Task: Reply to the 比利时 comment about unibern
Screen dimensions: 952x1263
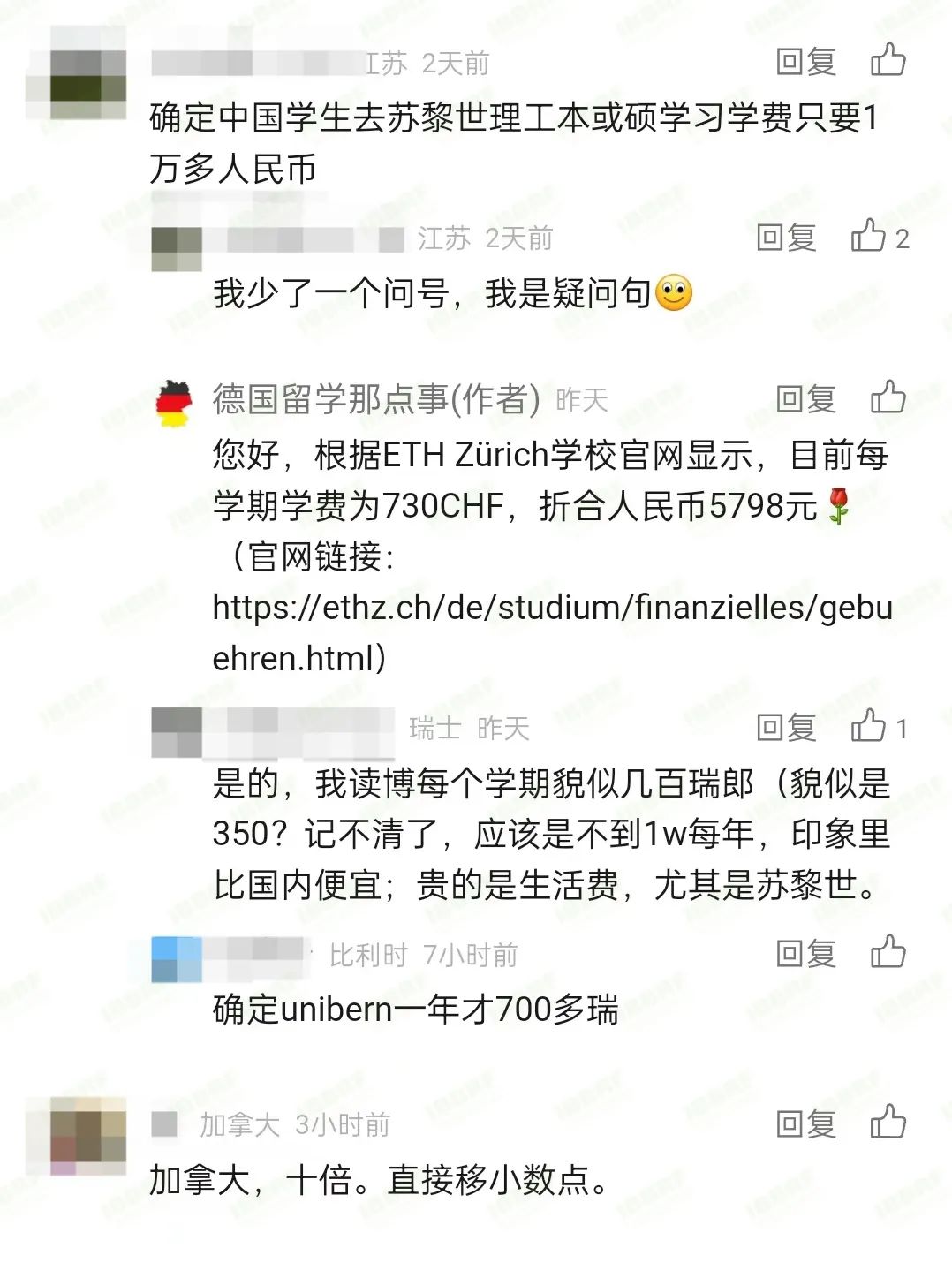Action: [805, 954]
